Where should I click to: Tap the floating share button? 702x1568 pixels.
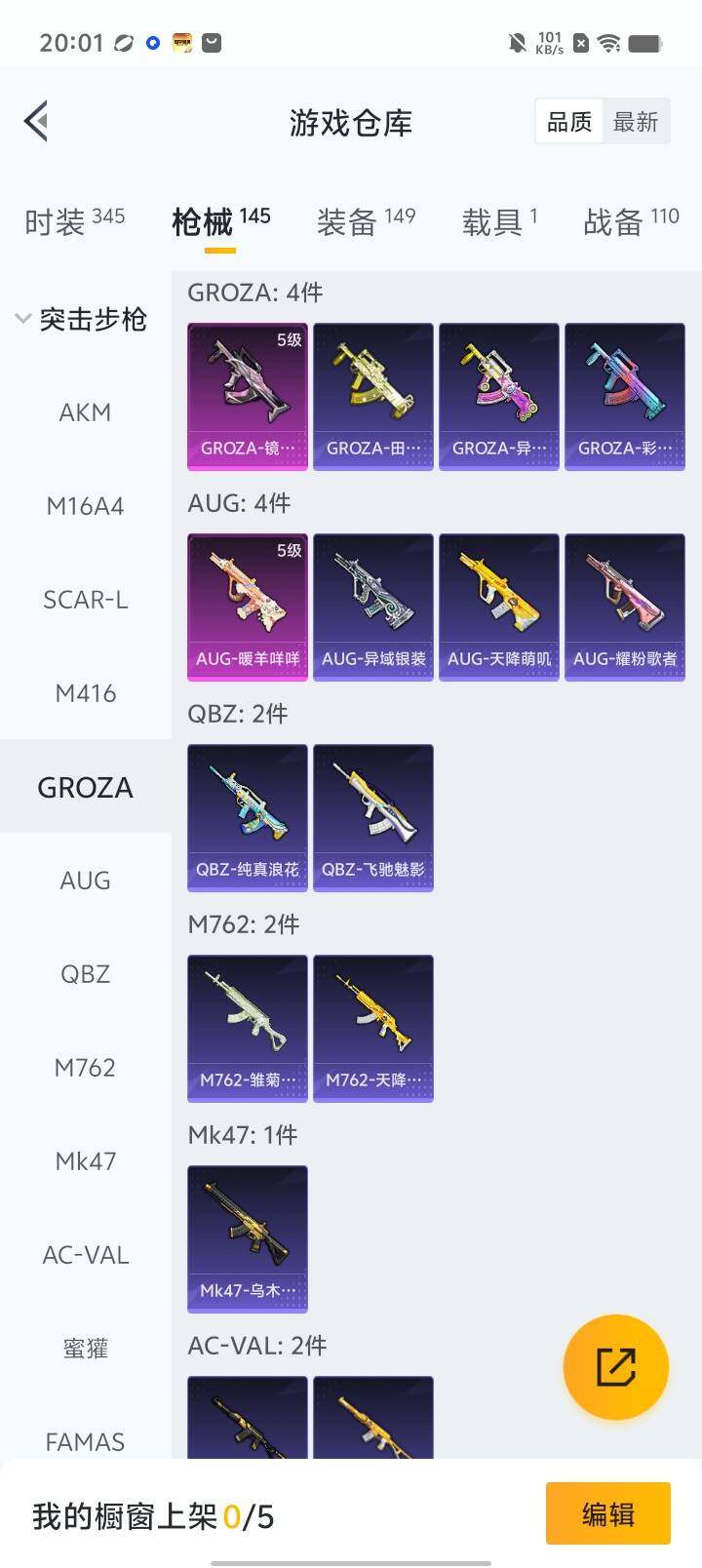(x=615, y=1366)
